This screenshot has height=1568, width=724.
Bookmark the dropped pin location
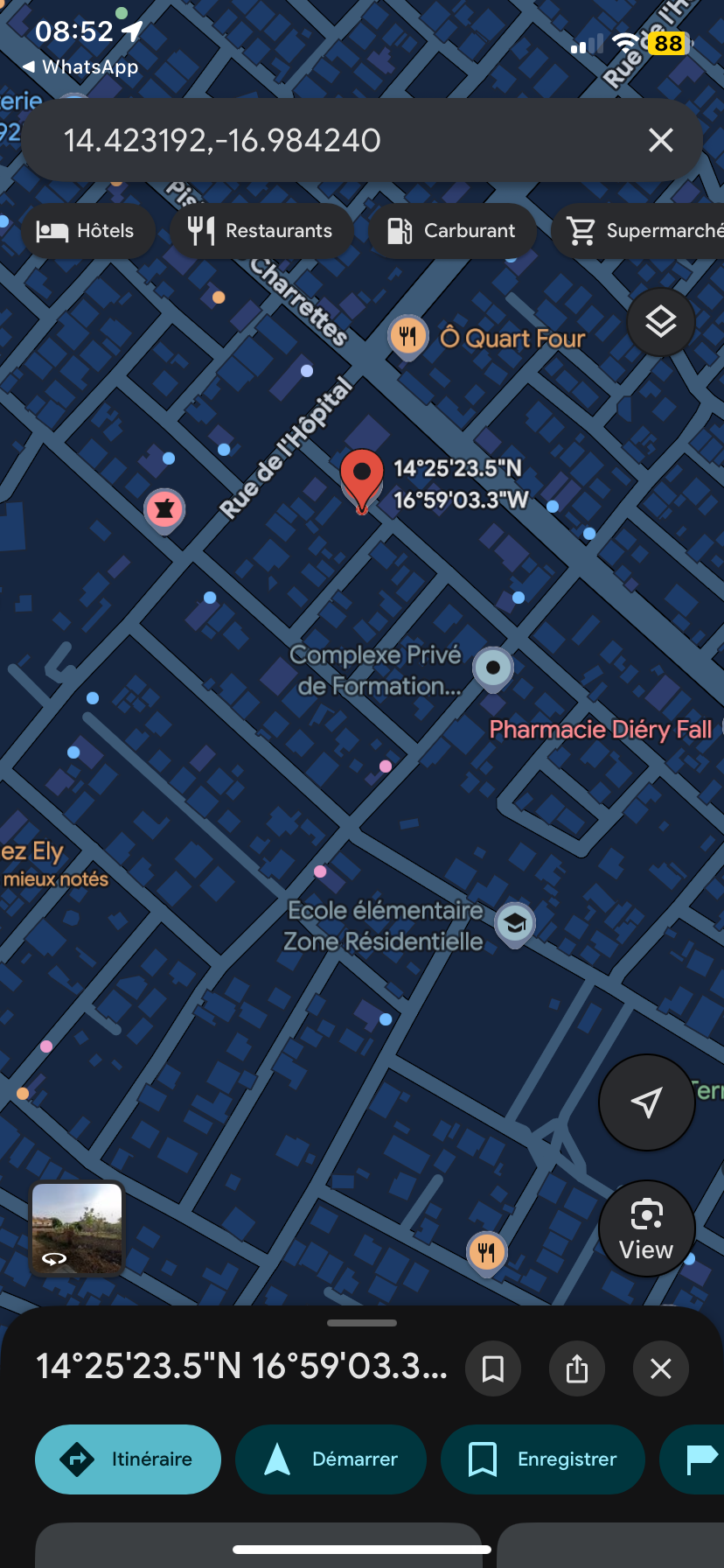tap(493, 1368)
